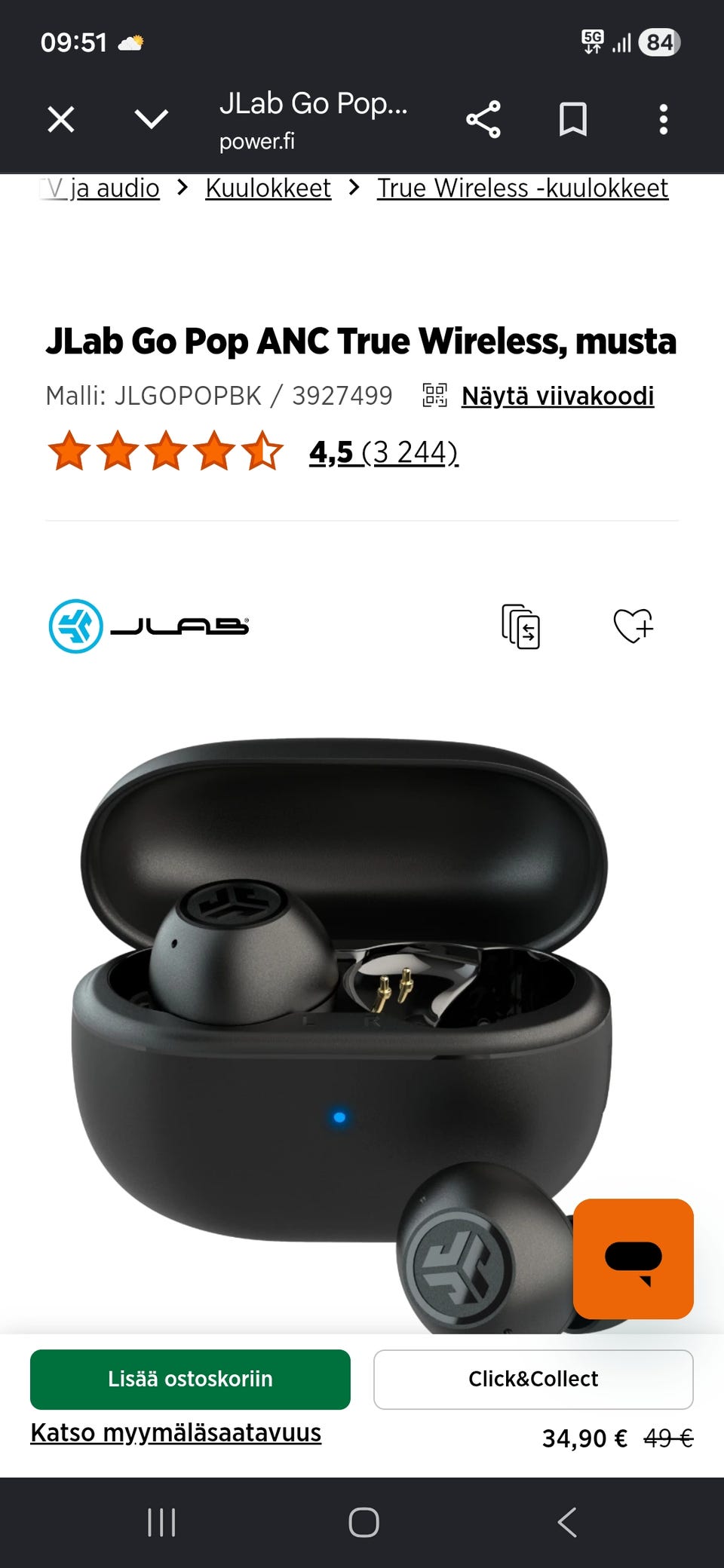724x1568 pixels.
Task: Choose Click&Collect option
Action: point(533,1379)
